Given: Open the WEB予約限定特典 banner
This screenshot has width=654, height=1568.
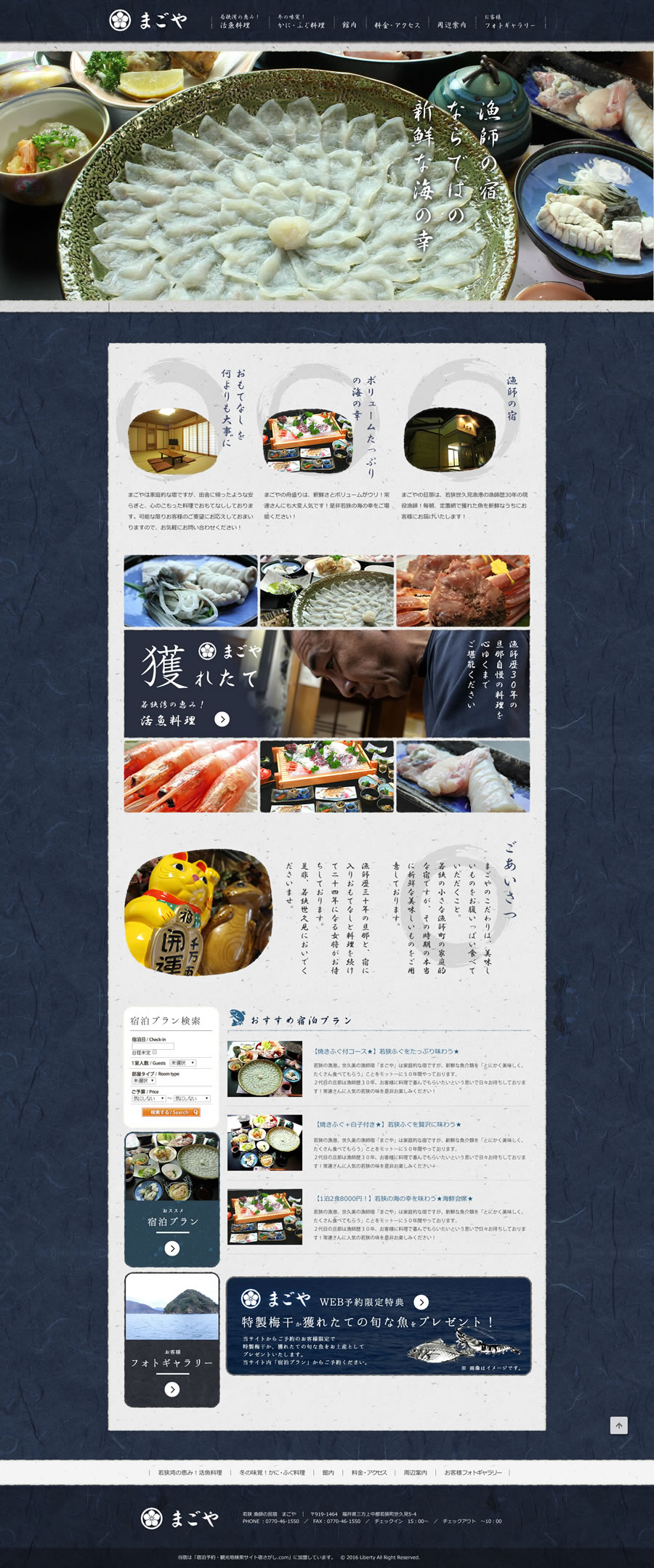Looking at the screenshot, I should click(379, 1325).
